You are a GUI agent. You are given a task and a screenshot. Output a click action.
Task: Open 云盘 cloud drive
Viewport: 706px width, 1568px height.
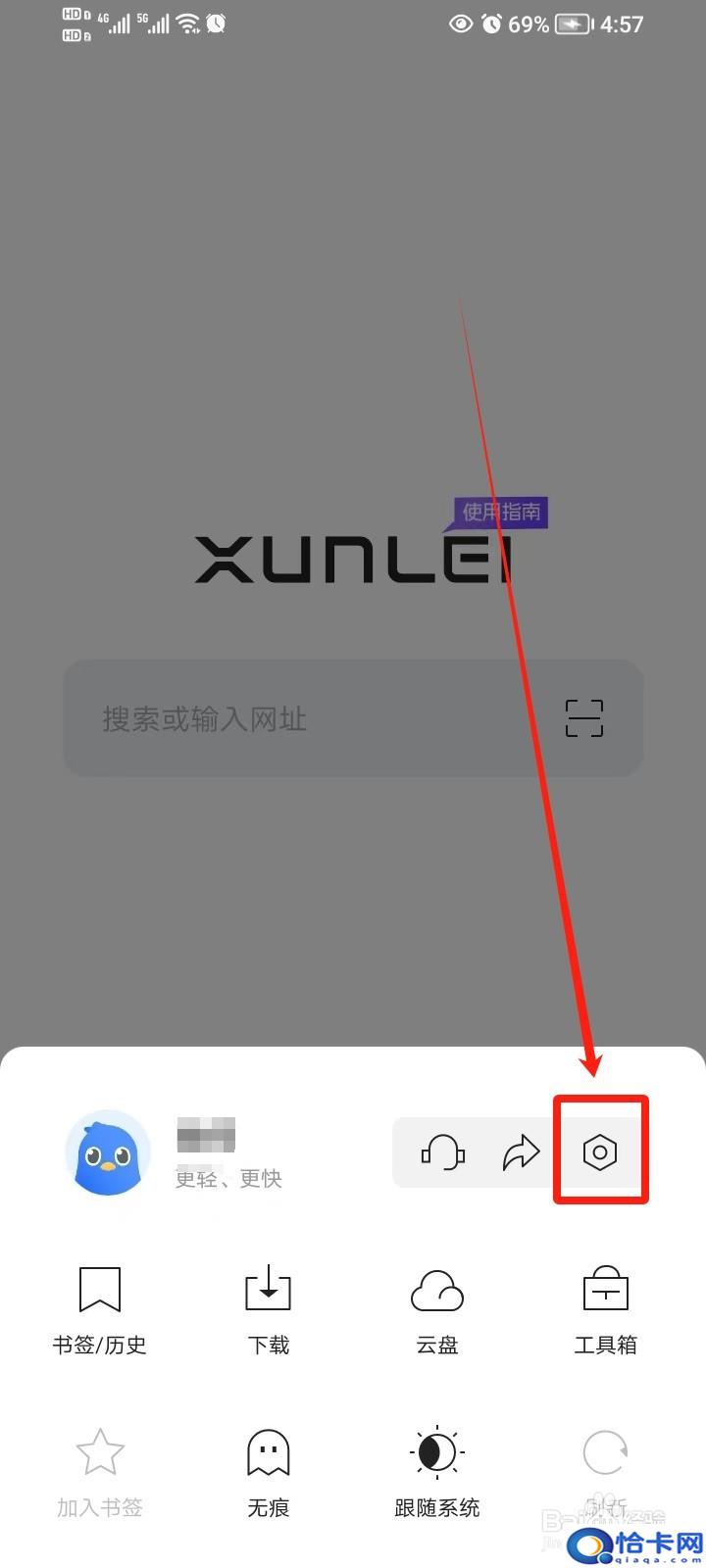tap(436, 1310)
